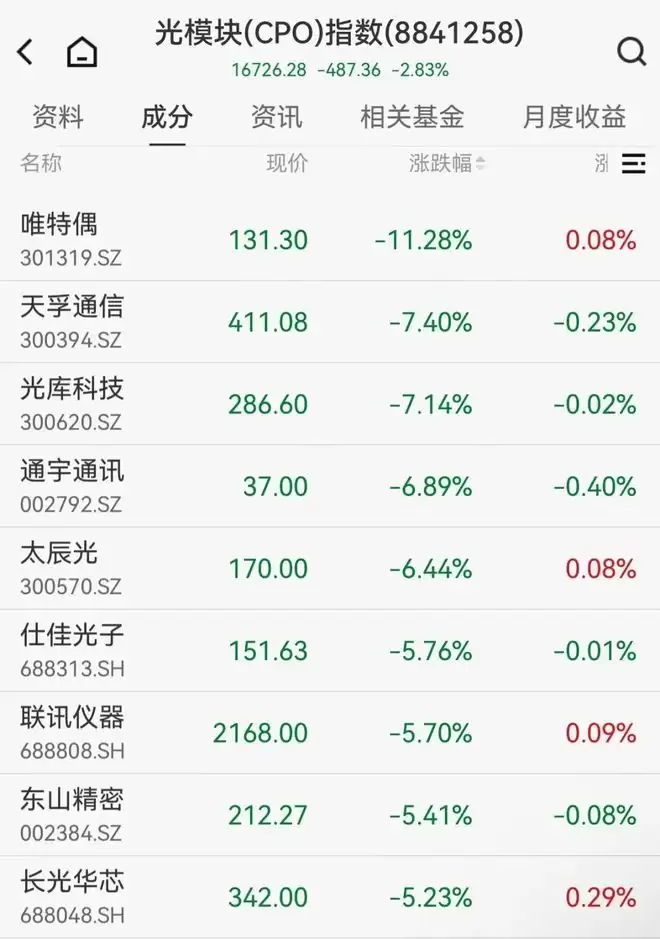This screenshot has height=939, width=660.
Task: Go back using the top-left arrow
Action: [x=25, y=52]
